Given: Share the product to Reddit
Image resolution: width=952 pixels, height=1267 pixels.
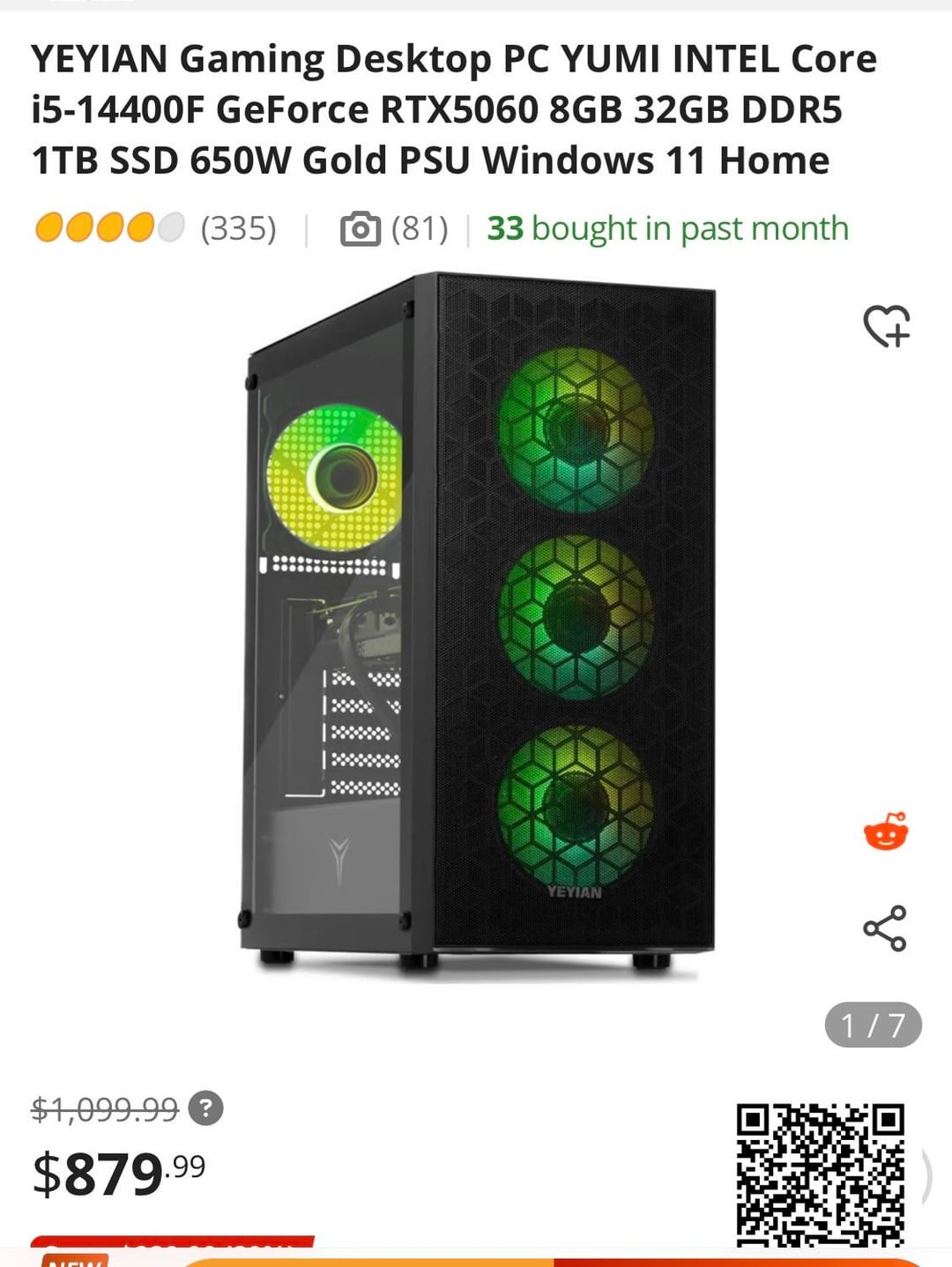Looking at the screenshot, I should 886,831.
